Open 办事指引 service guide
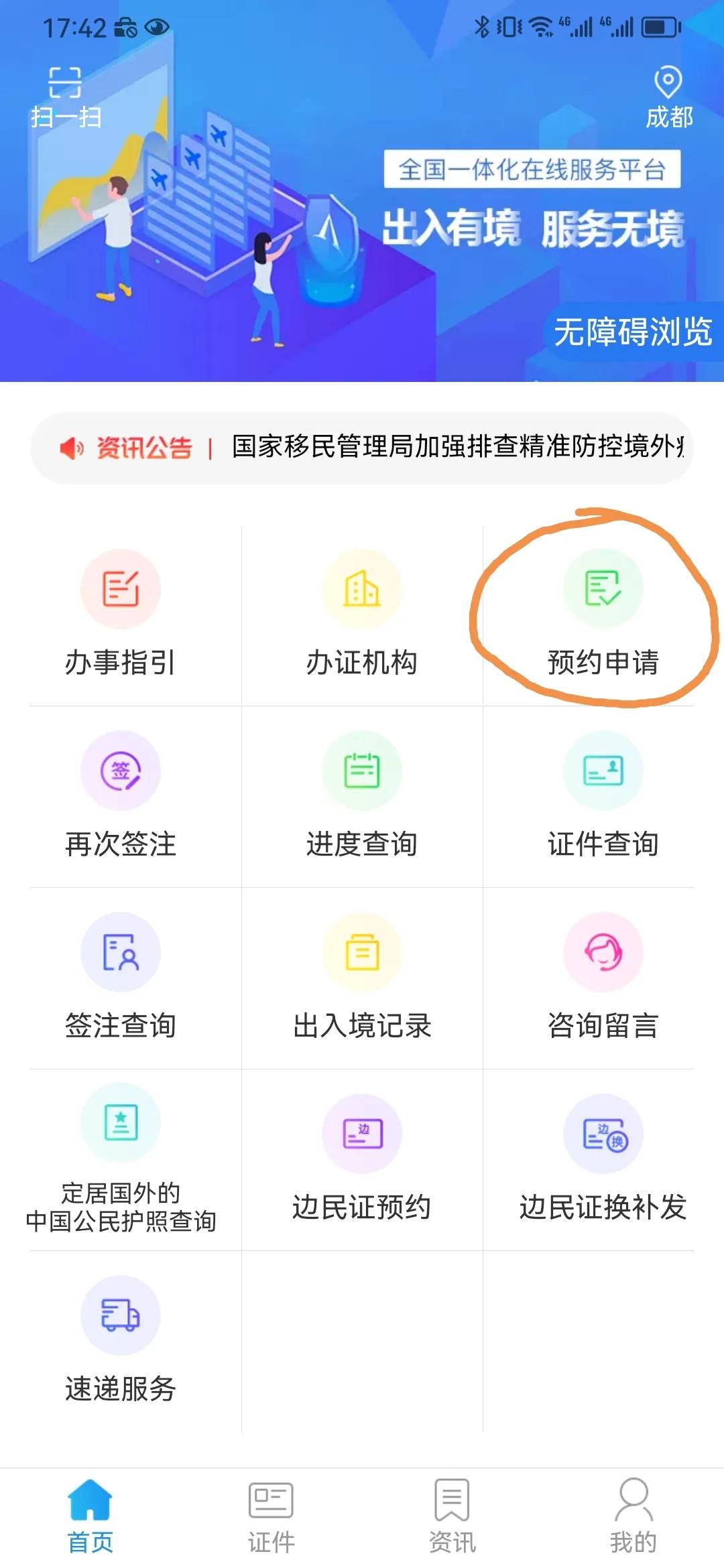 click(x=121, y=616)
